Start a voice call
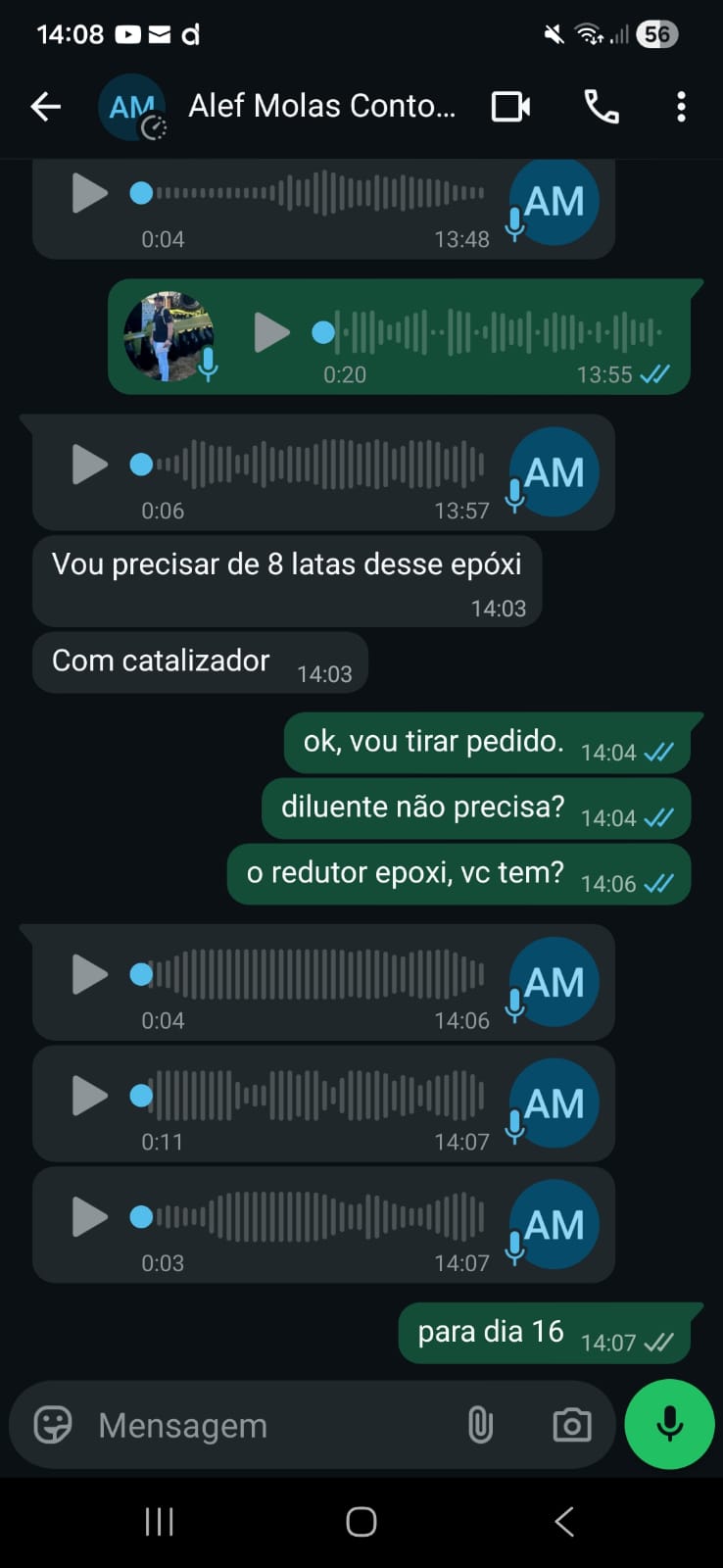The width and height of the screenshot is (723, 1568). [x=601, y=106]
